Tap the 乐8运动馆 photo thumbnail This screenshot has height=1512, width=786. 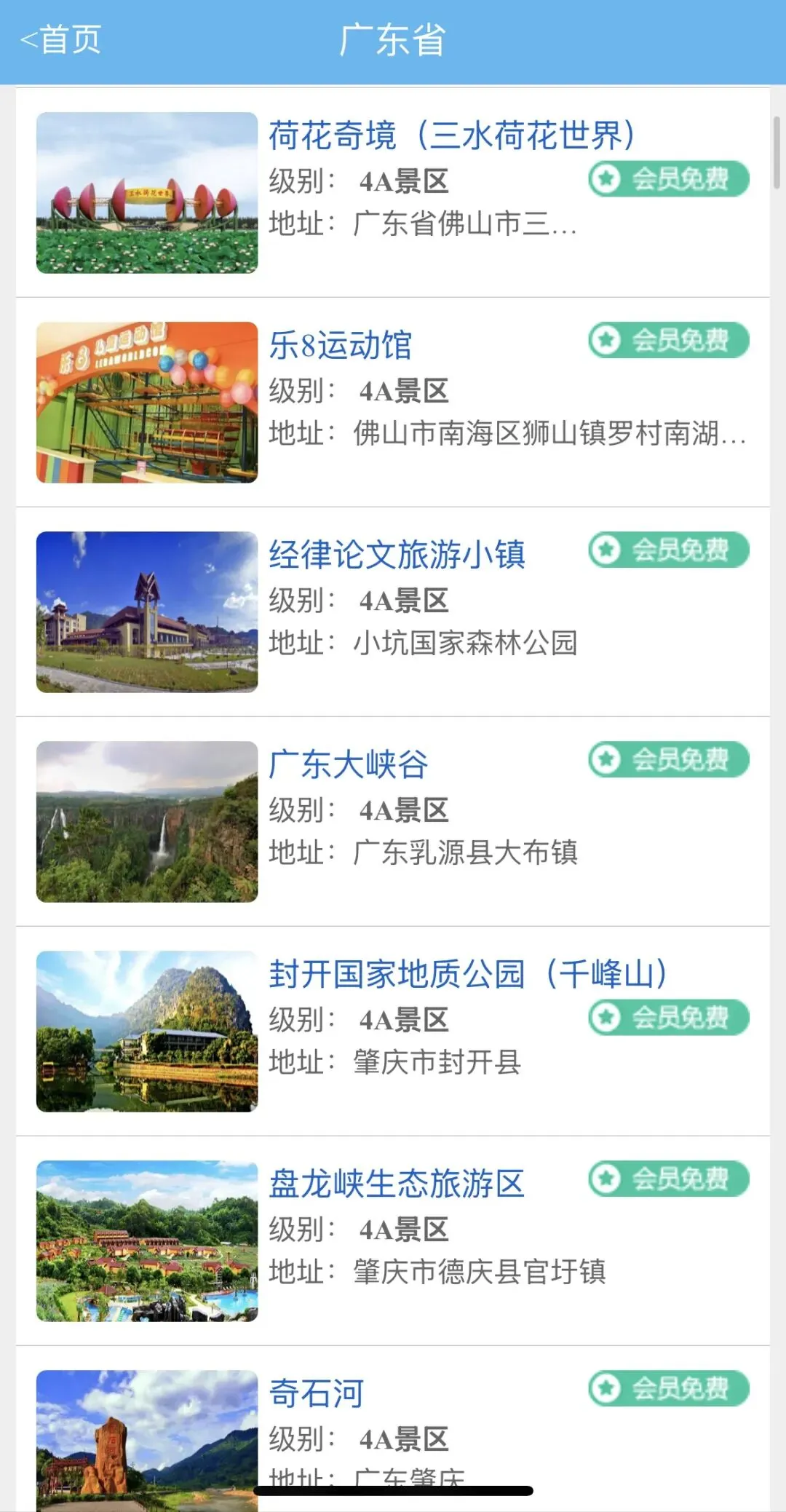click(x=147, y=403)
